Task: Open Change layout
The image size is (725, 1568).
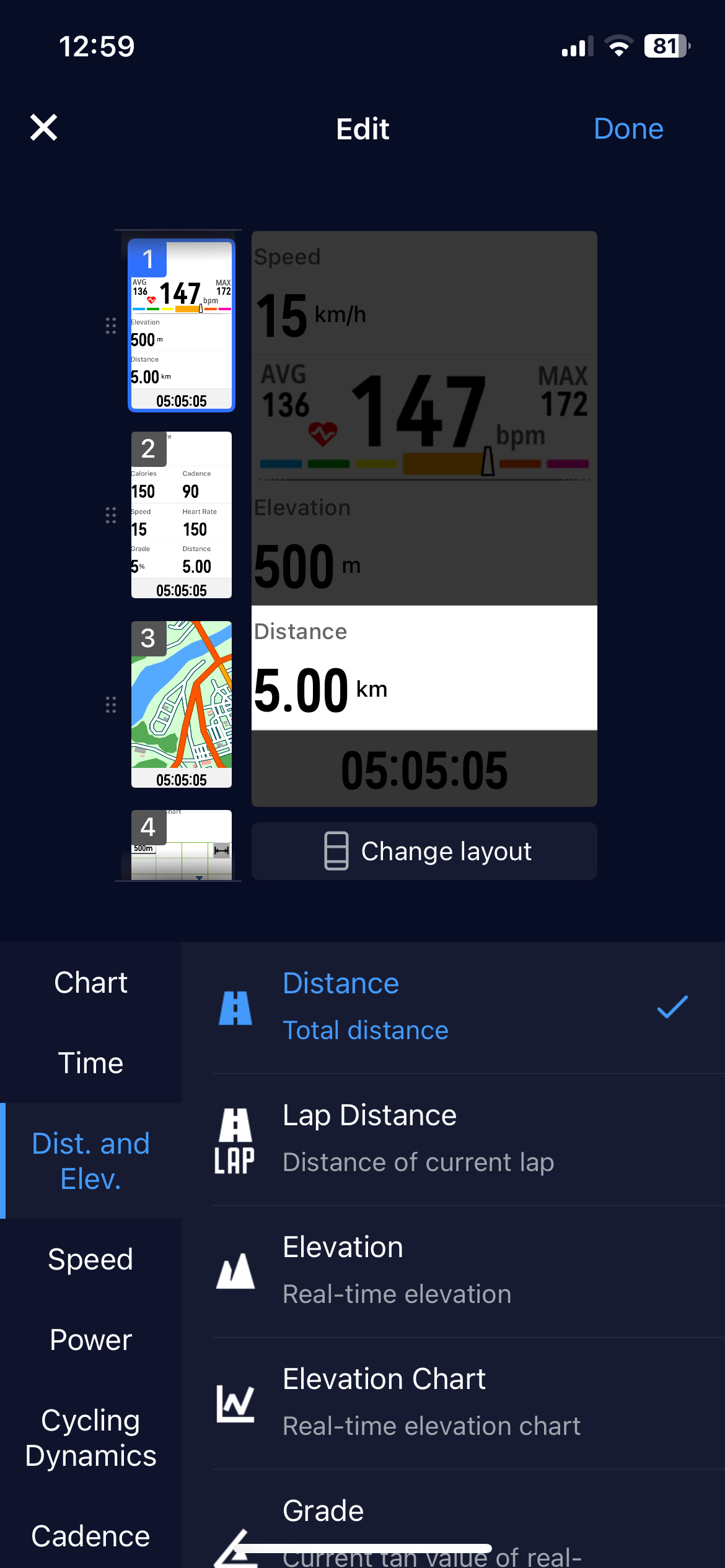Action: pos(424,852)
